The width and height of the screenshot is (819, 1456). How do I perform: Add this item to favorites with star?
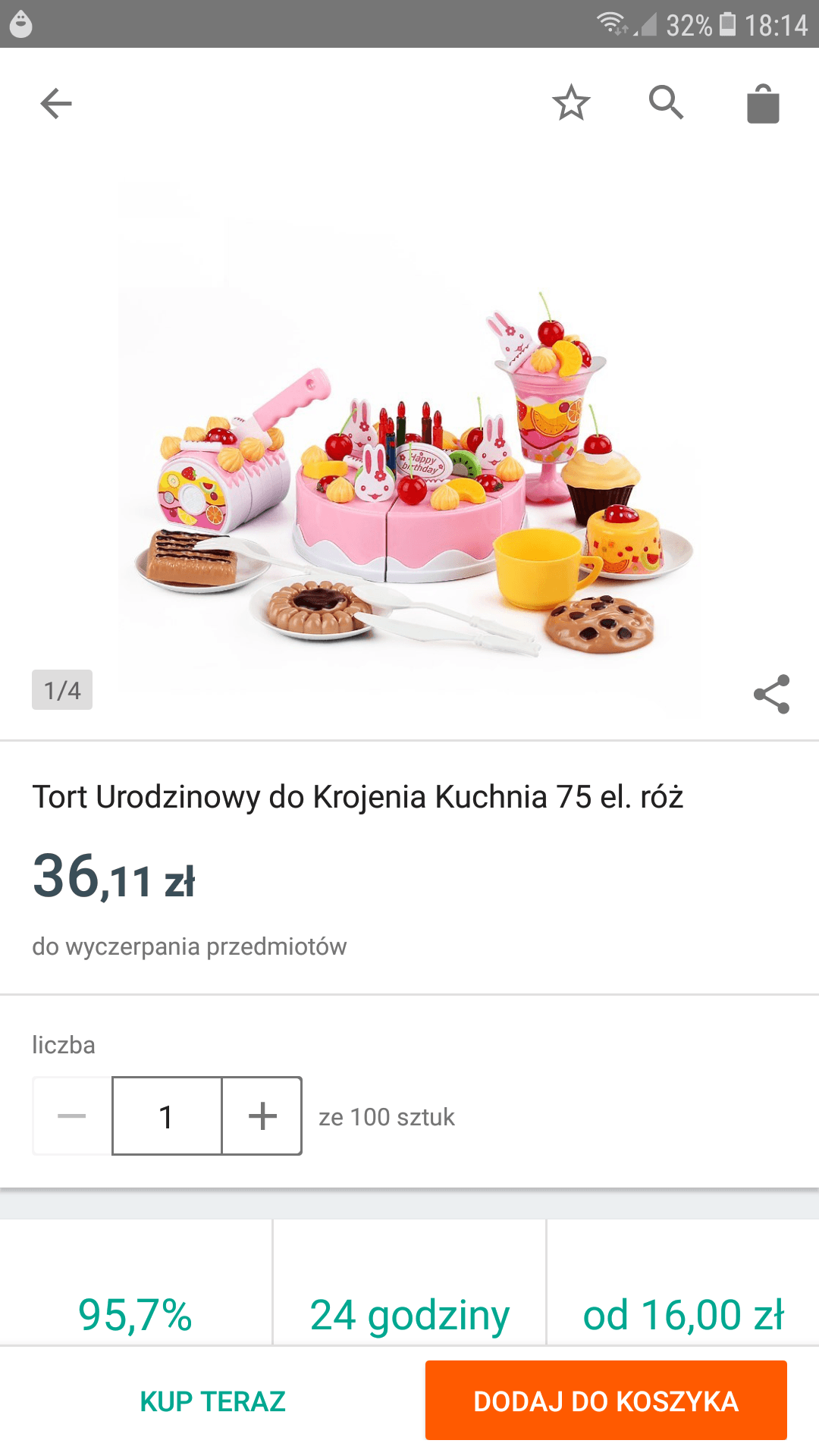click(x=571, y=103)
